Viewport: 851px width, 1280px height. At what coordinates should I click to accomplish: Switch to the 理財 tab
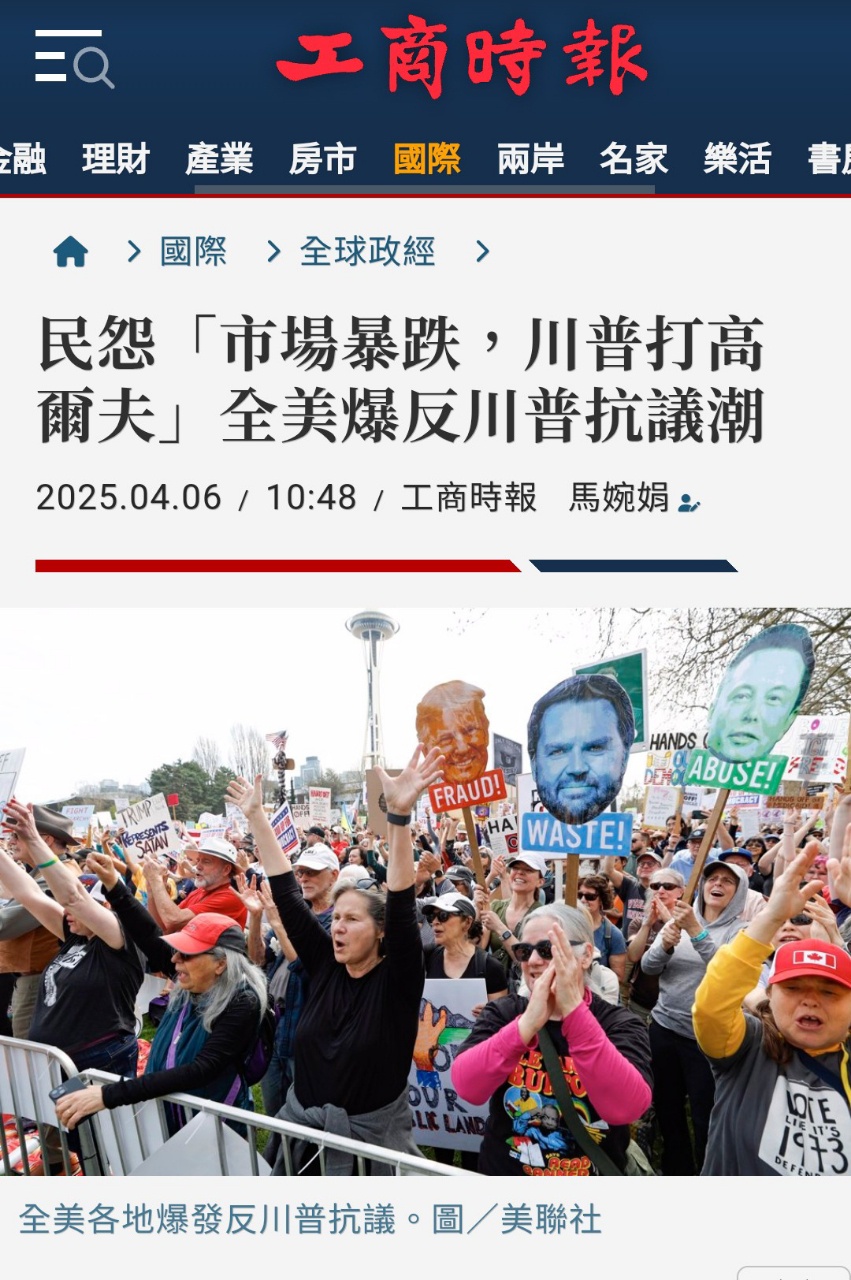click(116, 159)
